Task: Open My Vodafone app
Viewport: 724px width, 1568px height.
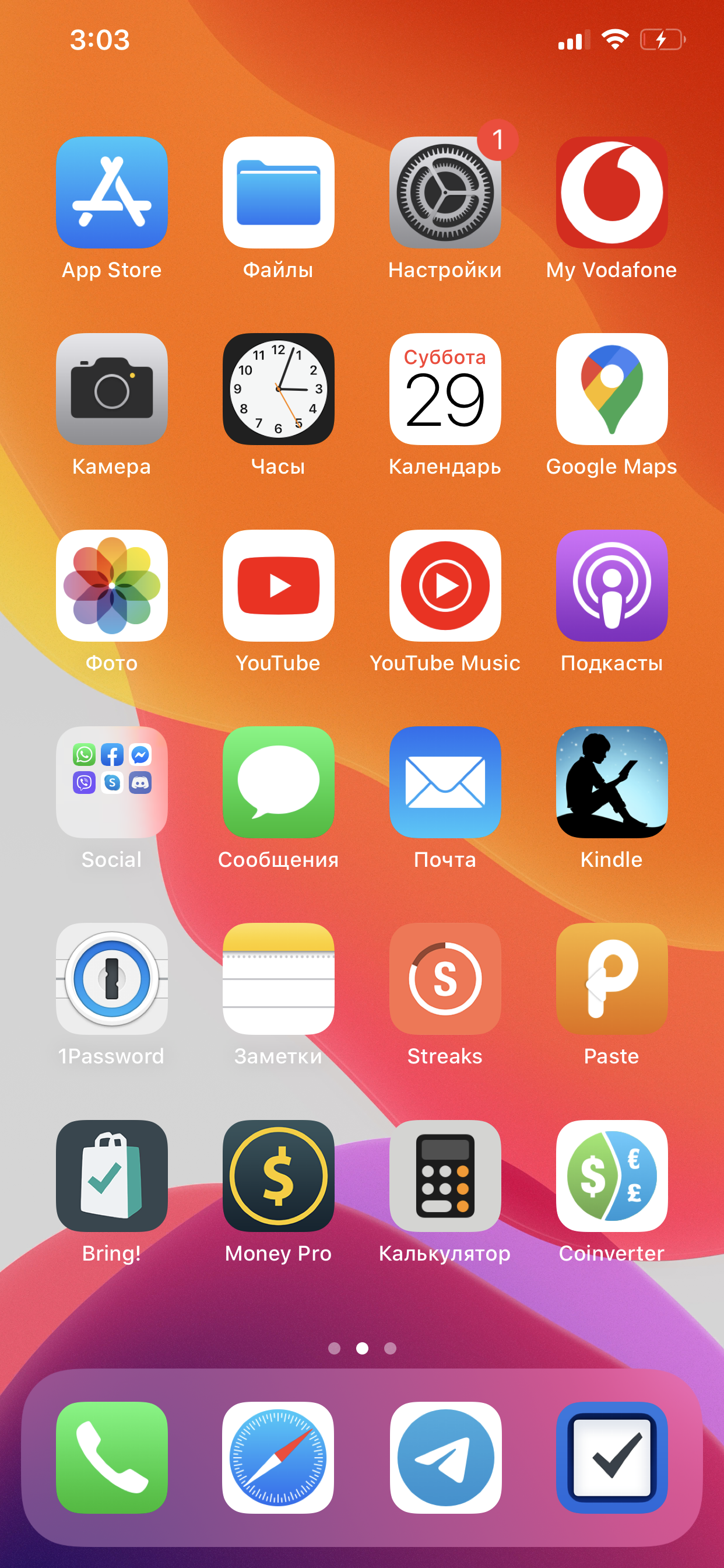Action: tap(611, 192)
